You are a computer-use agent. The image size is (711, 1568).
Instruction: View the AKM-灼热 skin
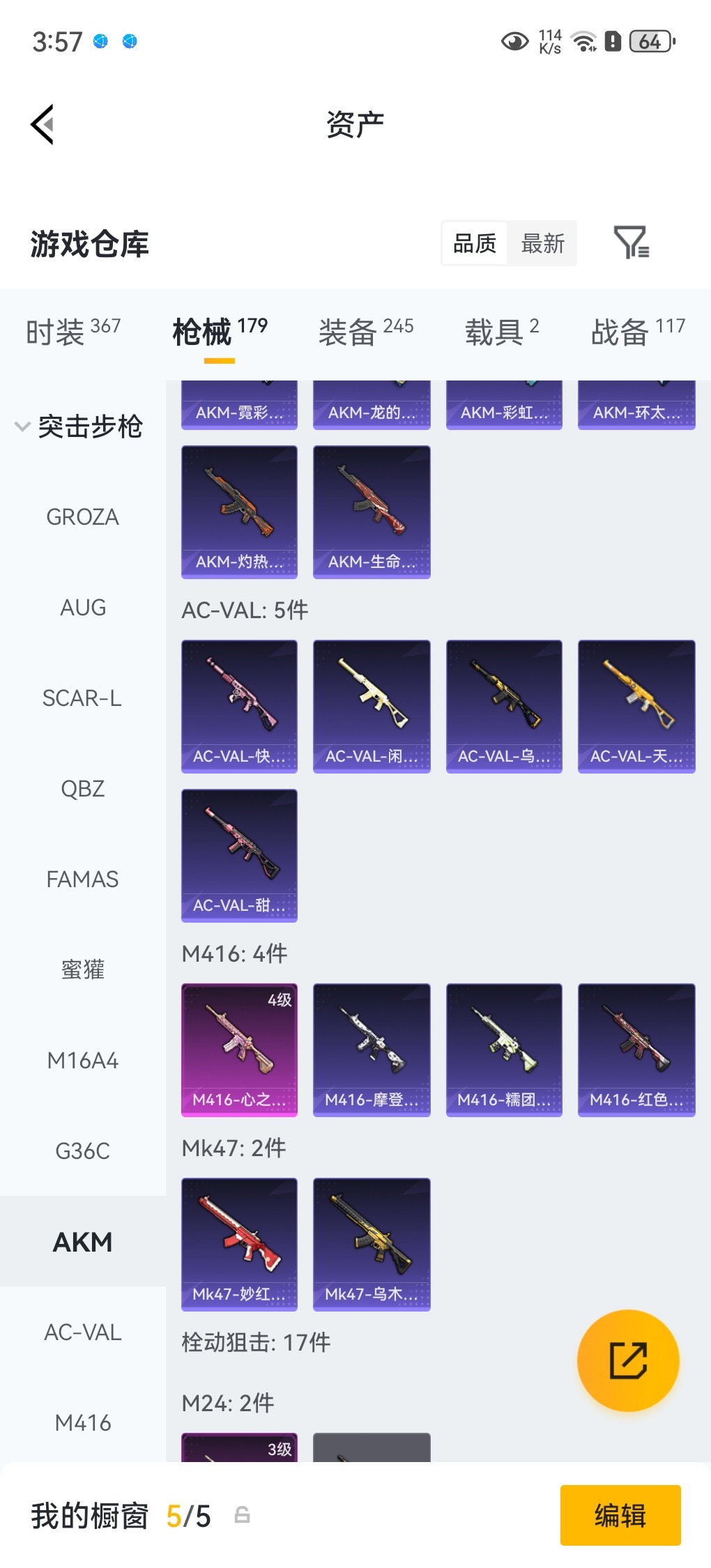[x=239, y=512]
